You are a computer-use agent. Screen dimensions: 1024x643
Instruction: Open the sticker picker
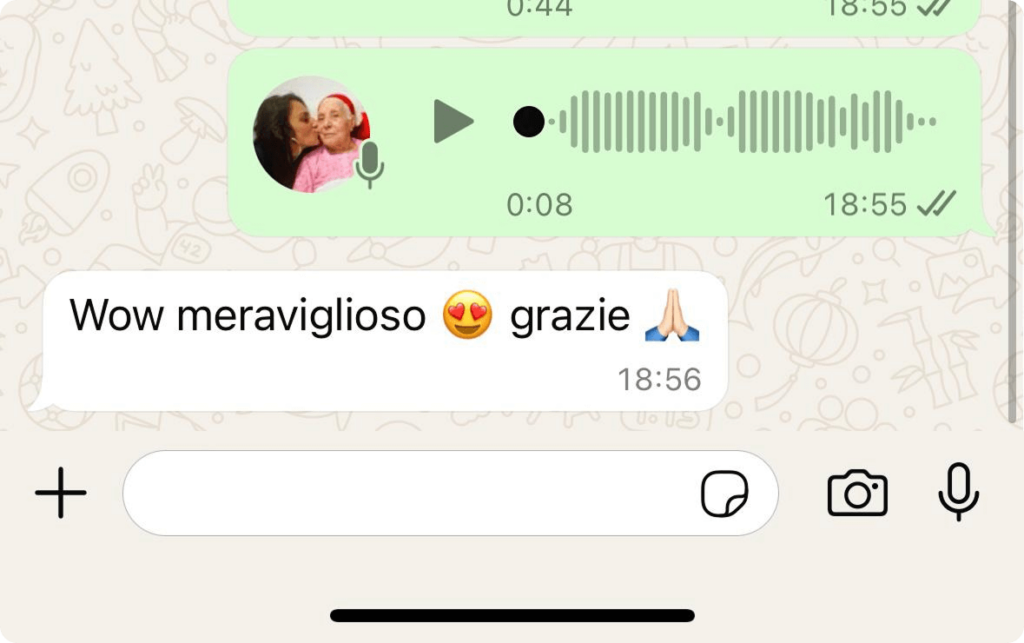click(724, 493)
